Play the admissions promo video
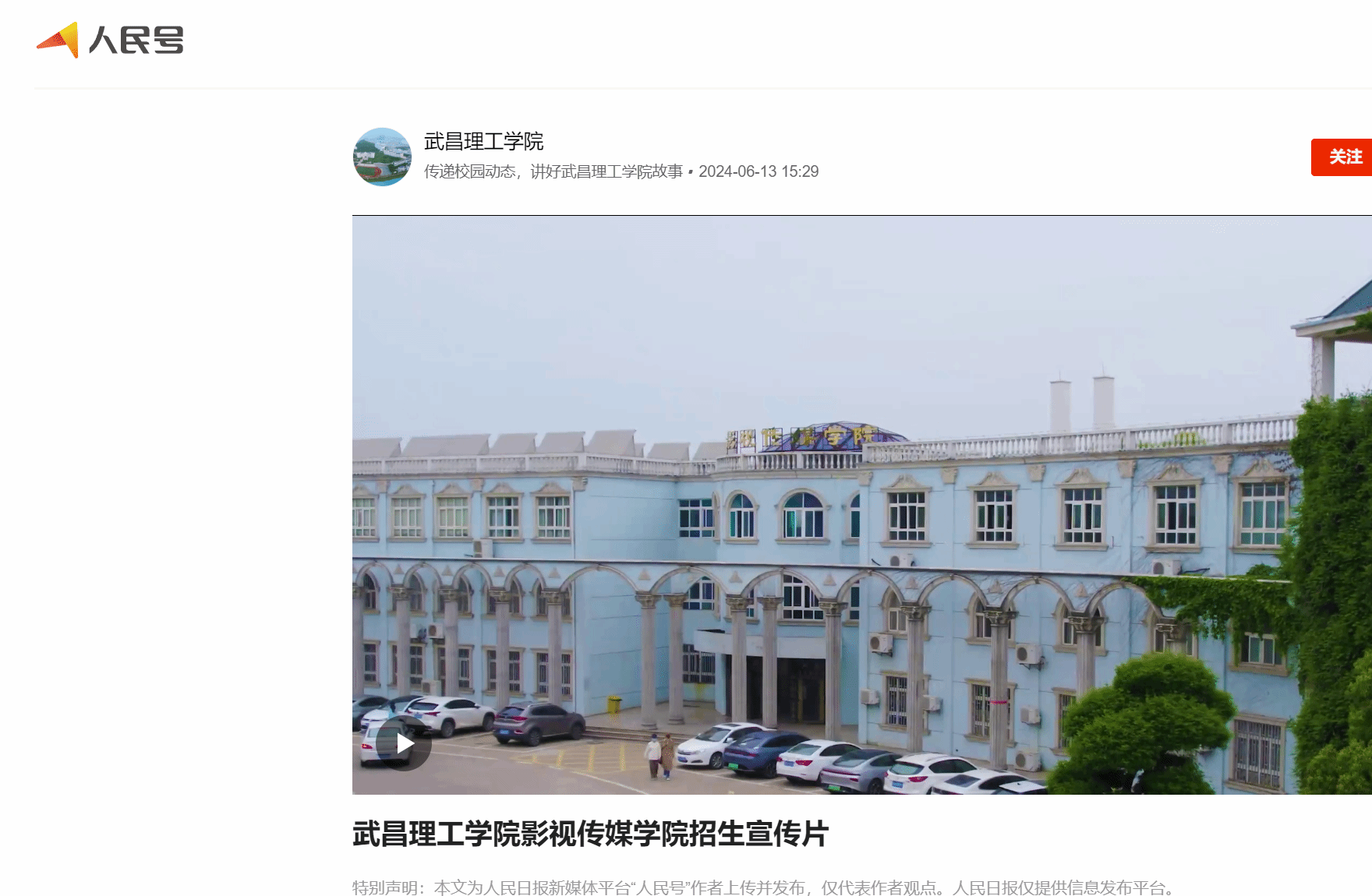 (x=404, y=743)
